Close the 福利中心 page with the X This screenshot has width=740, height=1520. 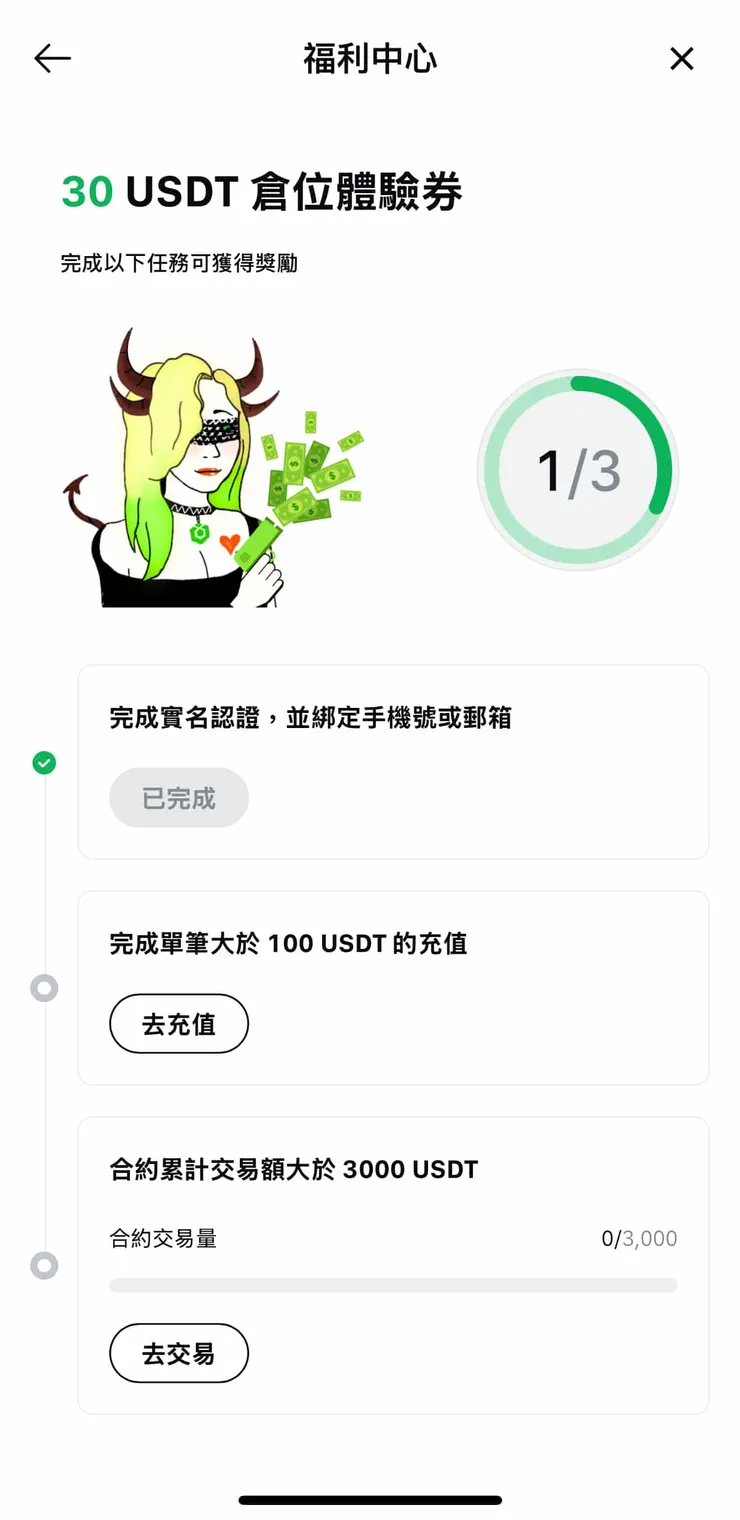pyautogui.click(x=682, y=59)
